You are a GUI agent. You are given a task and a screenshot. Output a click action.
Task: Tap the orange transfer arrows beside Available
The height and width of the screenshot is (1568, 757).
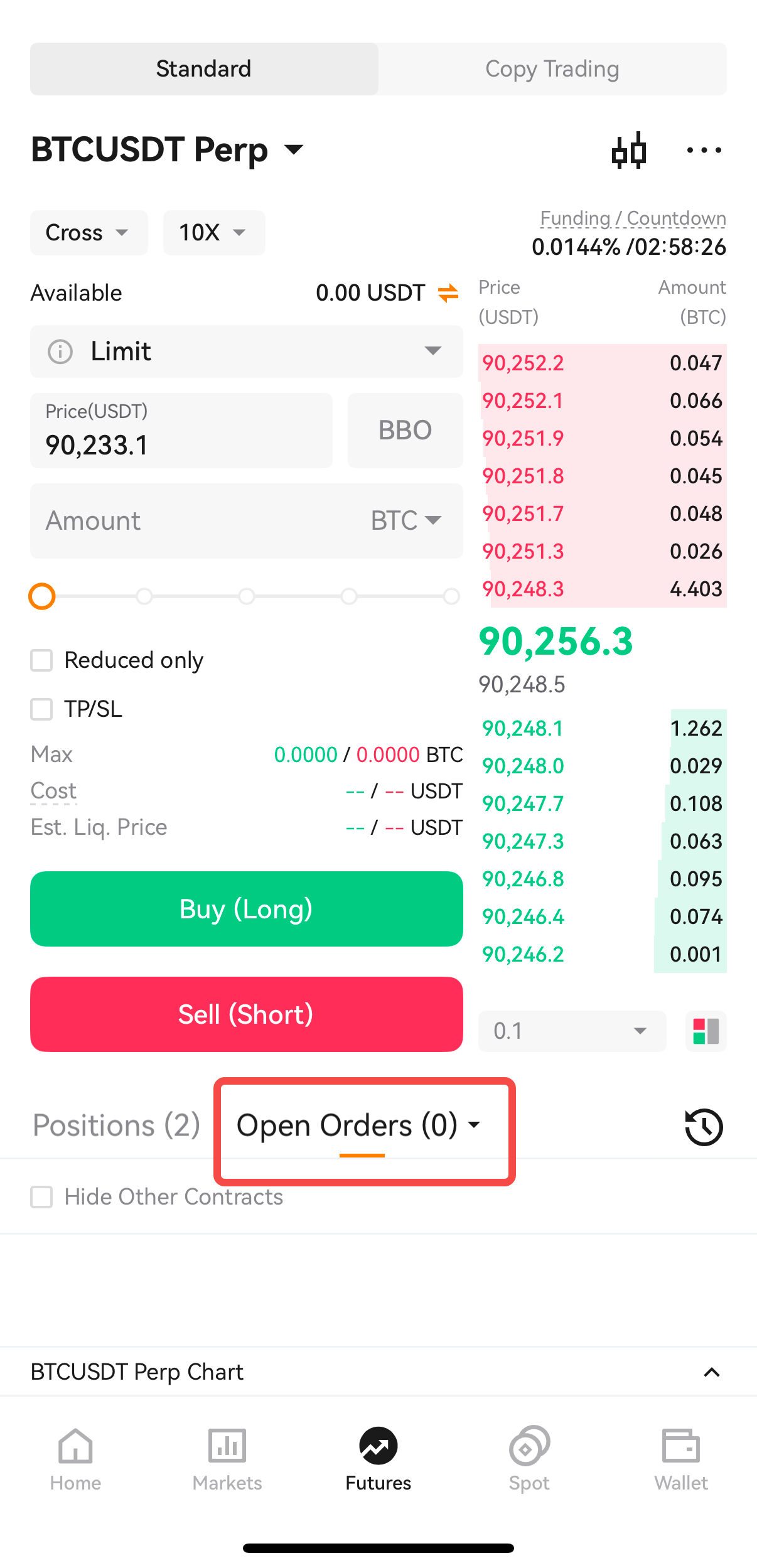pos(448,293)
